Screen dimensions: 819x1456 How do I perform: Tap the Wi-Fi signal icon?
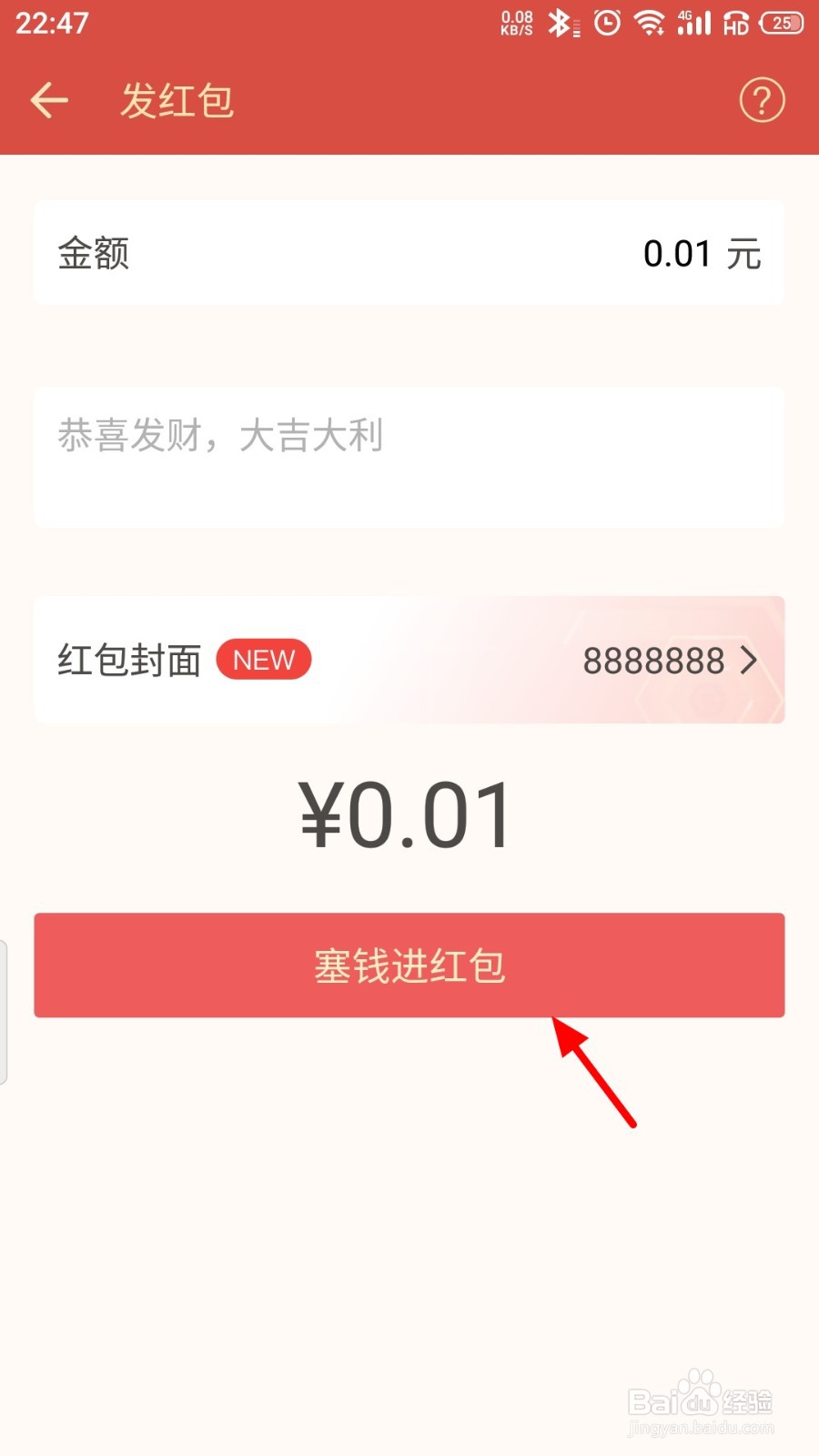(x=650, y=25)
